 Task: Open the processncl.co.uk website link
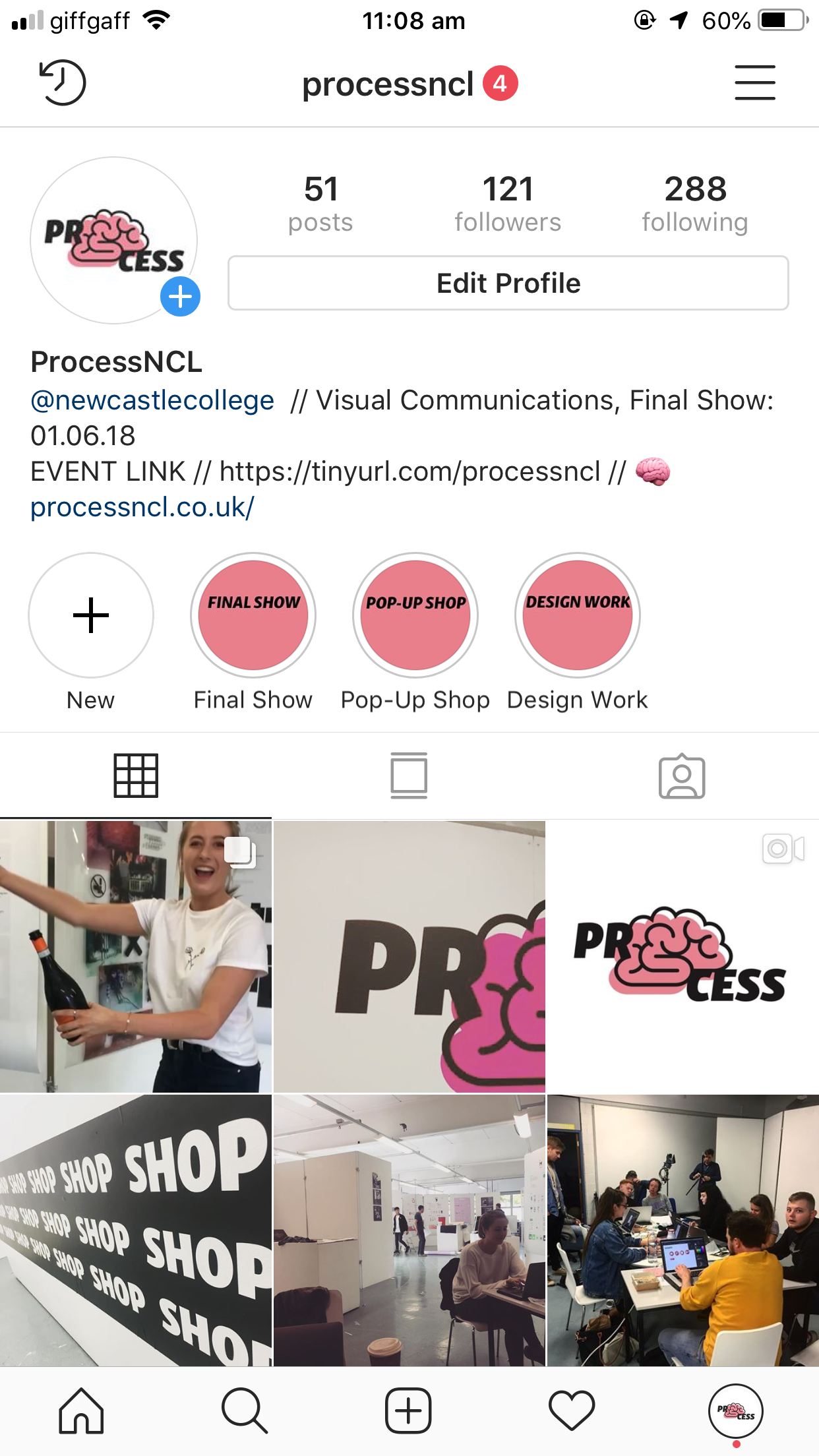point(142,507)
